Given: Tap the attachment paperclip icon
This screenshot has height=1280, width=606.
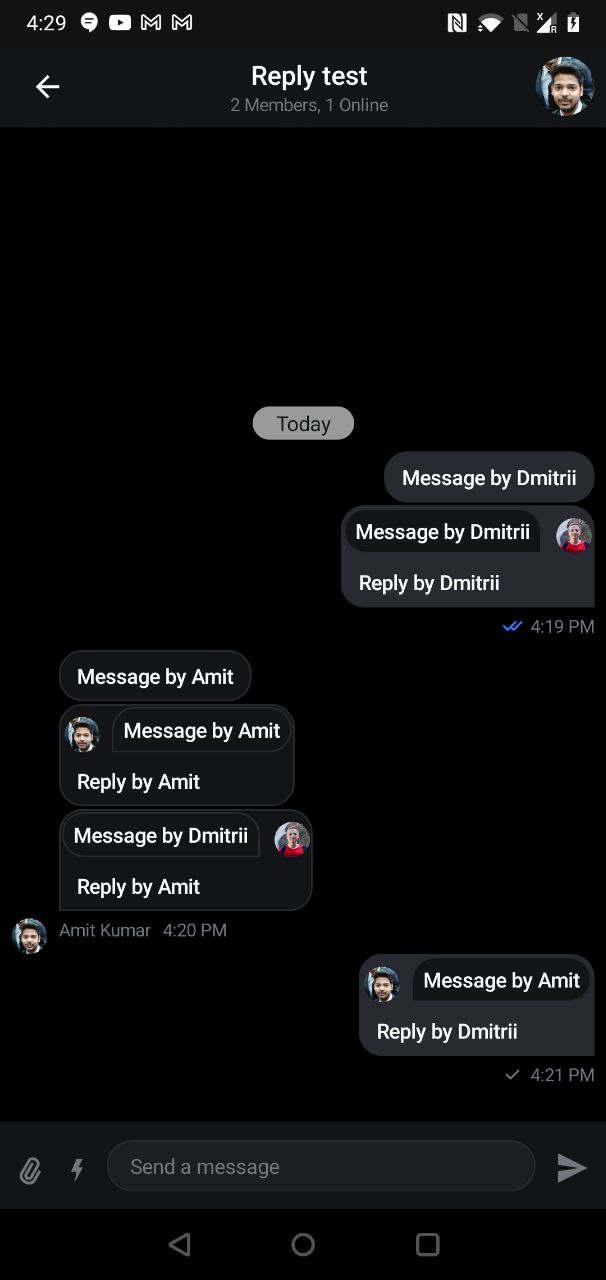Looking at the screenshot, I should tap(30, 1169).
